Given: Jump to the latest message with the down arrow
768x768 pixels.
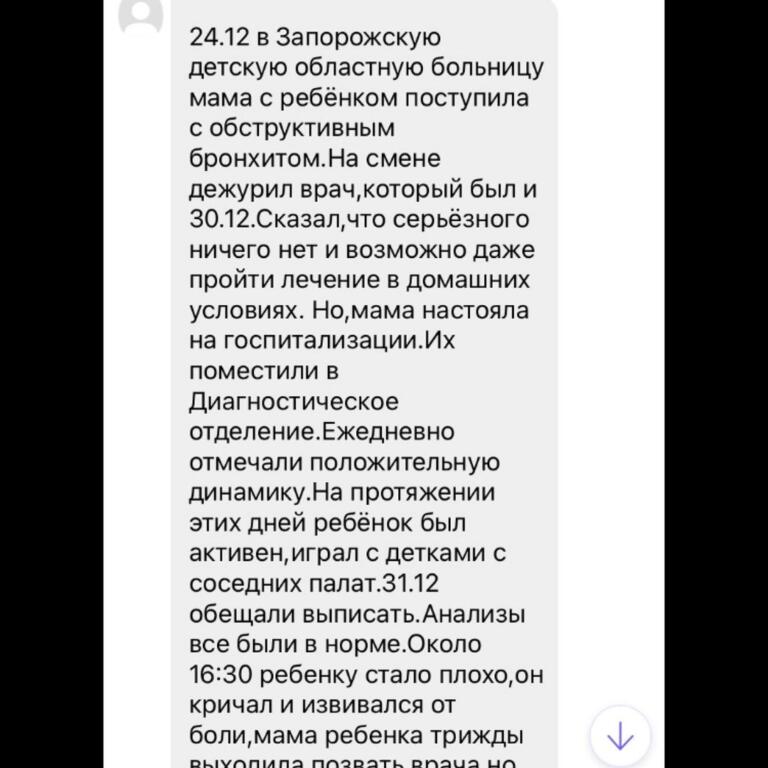Looking at the screenshot, I should point(620,737).
